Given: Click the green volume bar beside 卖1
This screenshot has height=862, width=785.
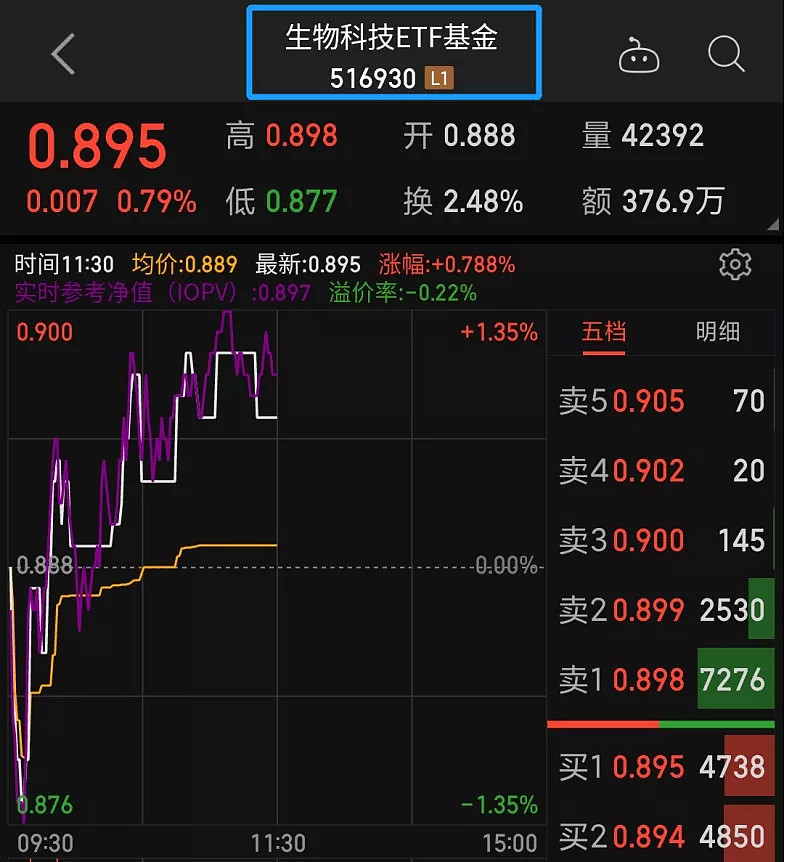Looking at the screenshot, I should tap(736, 679).
